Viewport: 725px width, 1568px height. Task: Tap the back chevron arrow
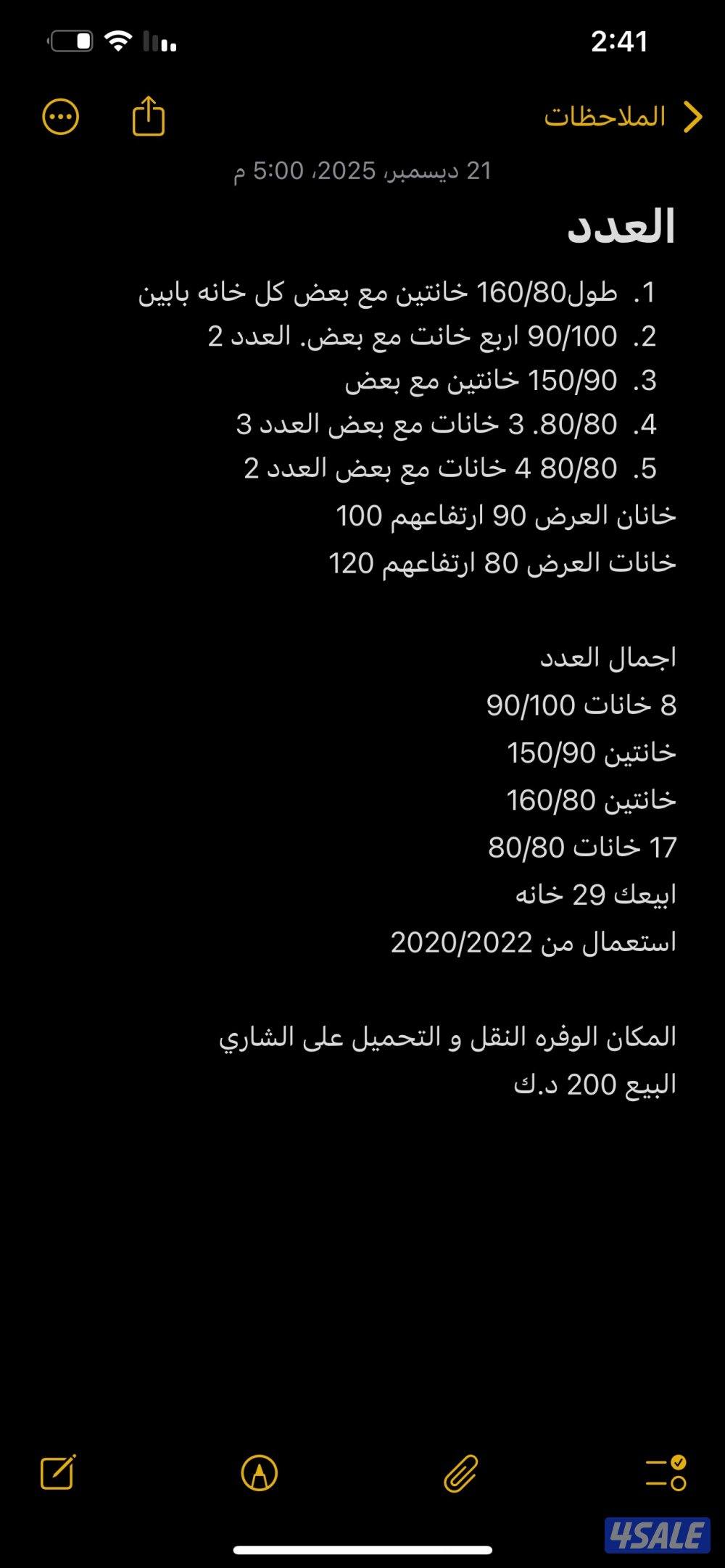tap(694, 115)
